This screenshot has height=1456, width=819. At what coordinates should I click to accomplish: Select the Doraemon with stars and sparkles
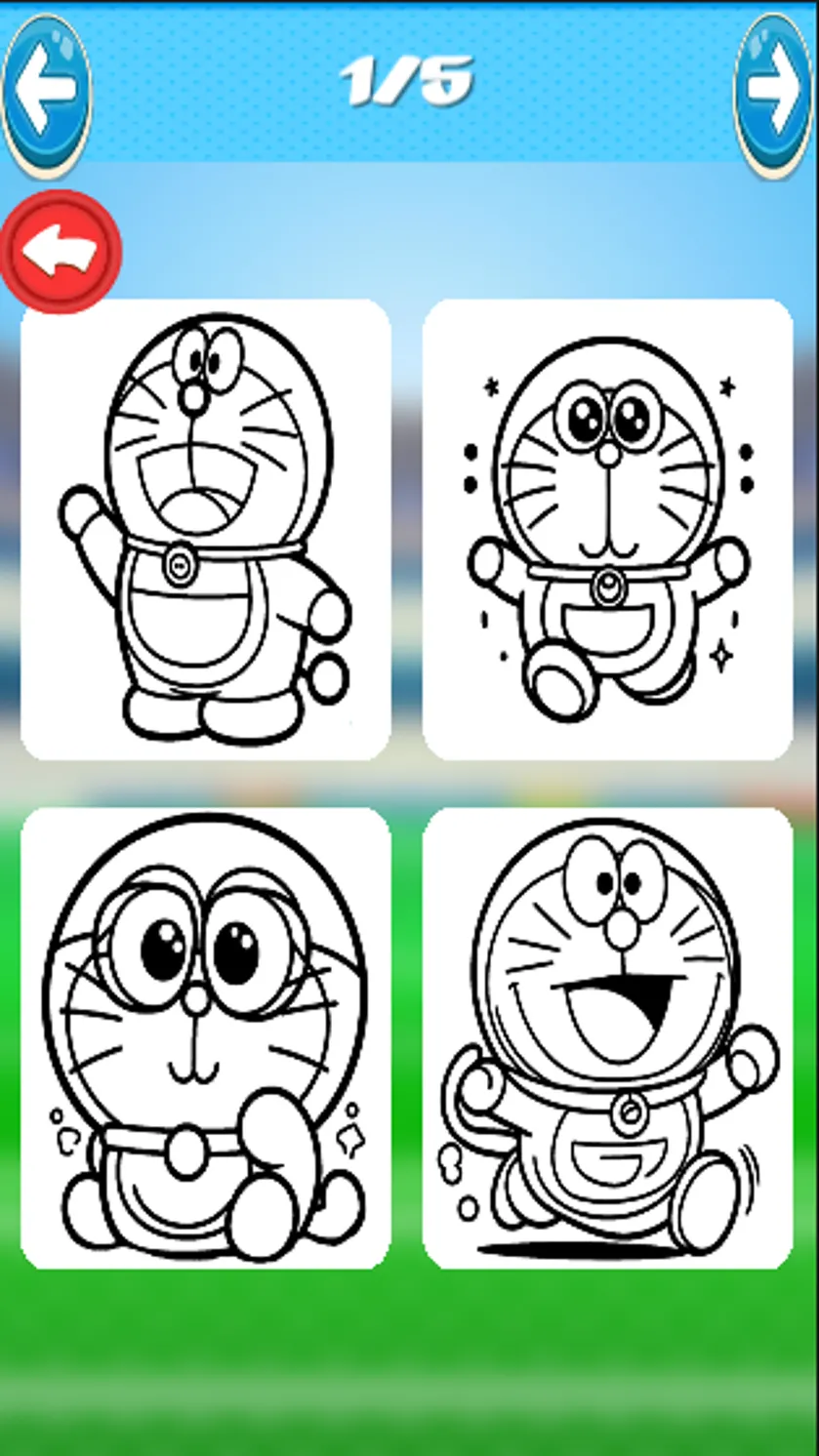[607, 530]
